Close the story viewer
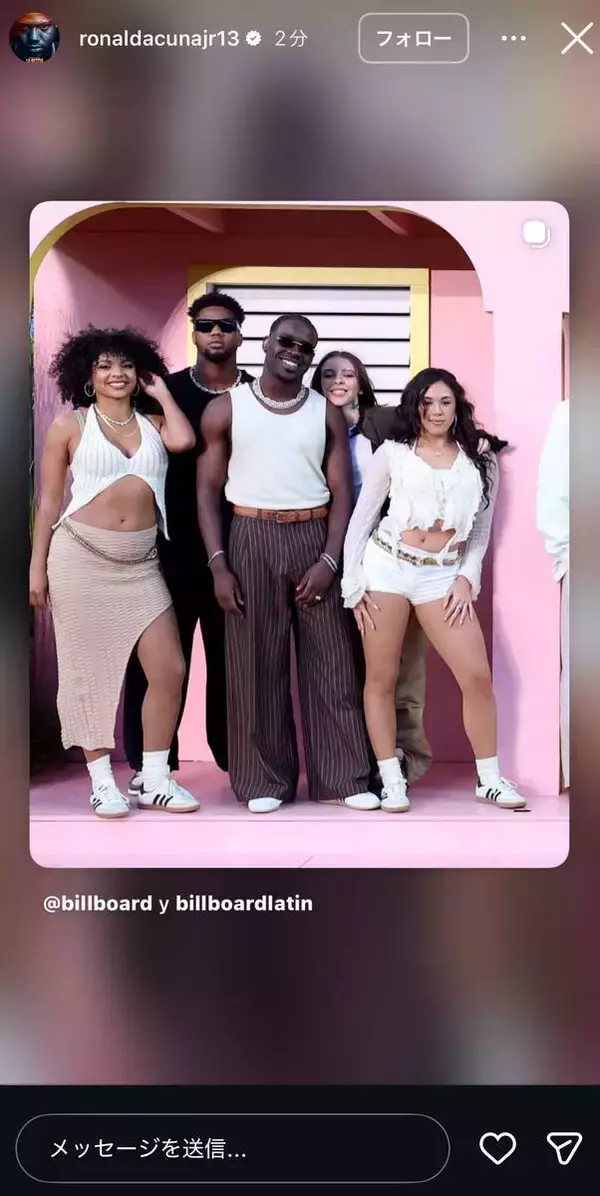The width and height of the screenshot is (600, 1196). coord(576,39)
